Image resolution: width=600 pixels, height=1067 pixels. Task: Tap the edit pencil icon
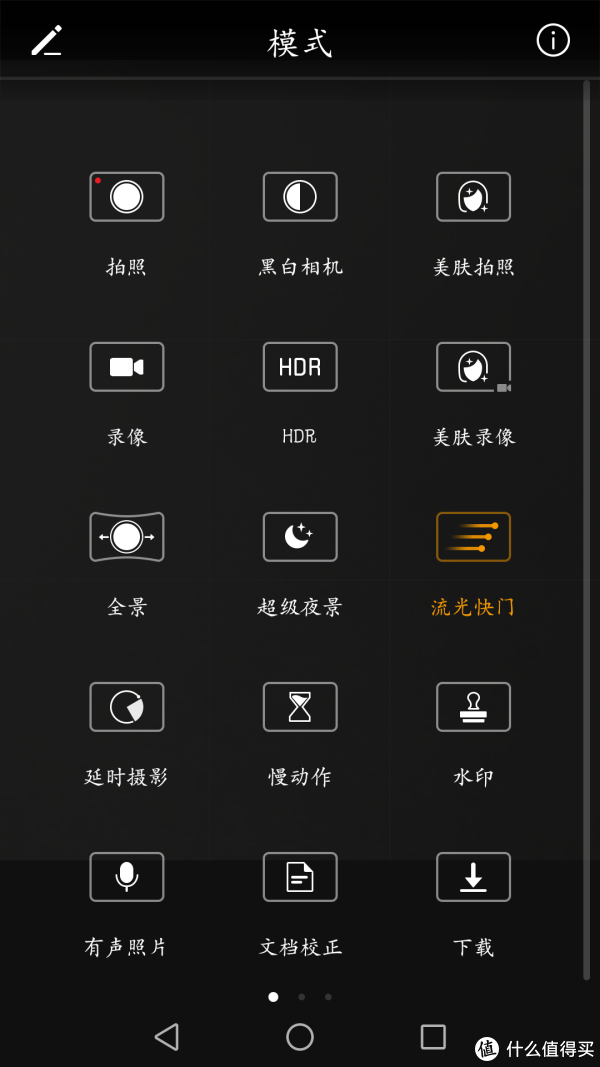pos(46,40)
